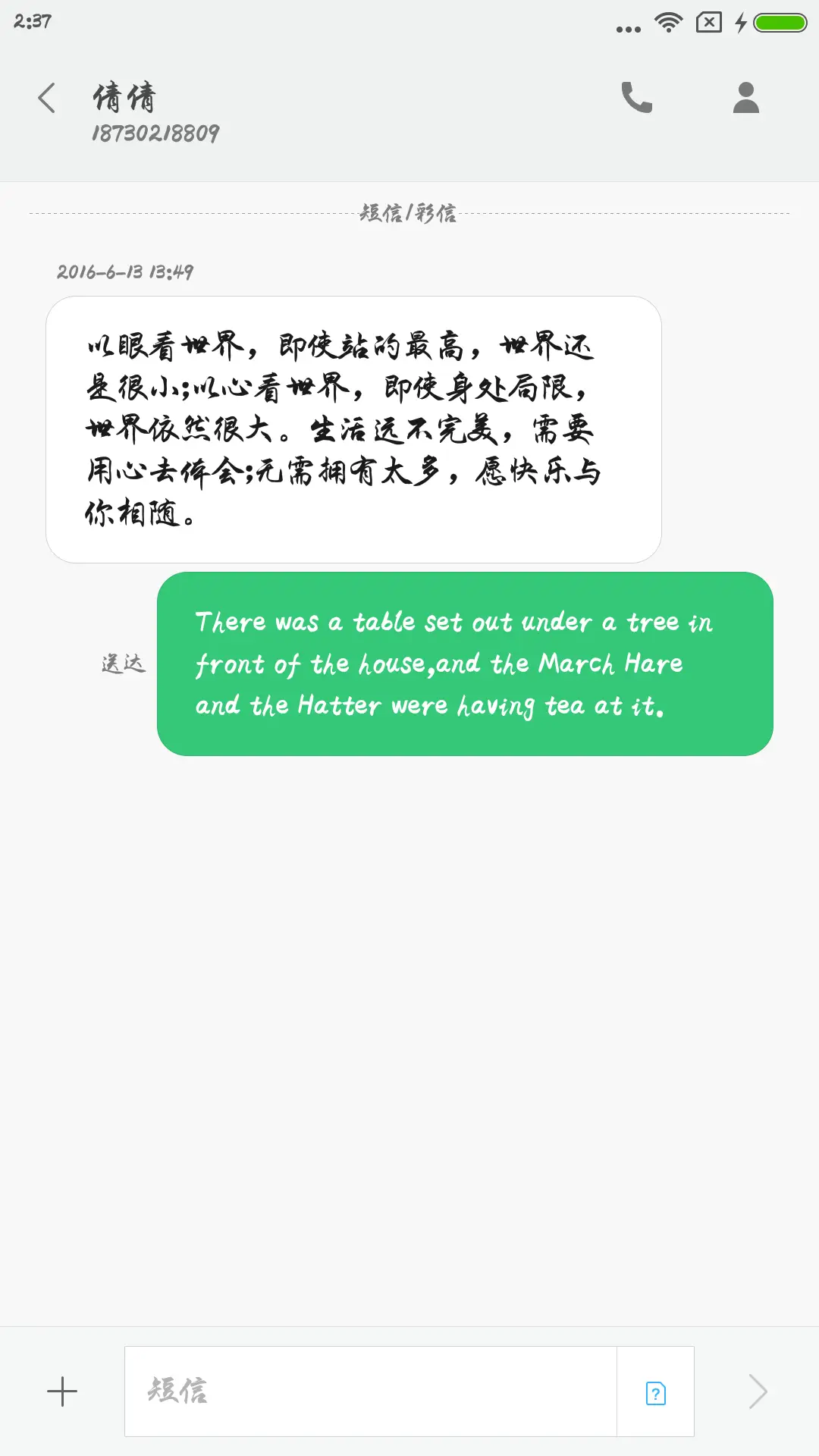Viewport: 819px width, 1456px height.
Task: Select the 短信/彩信 divider label
Action: 409,213
